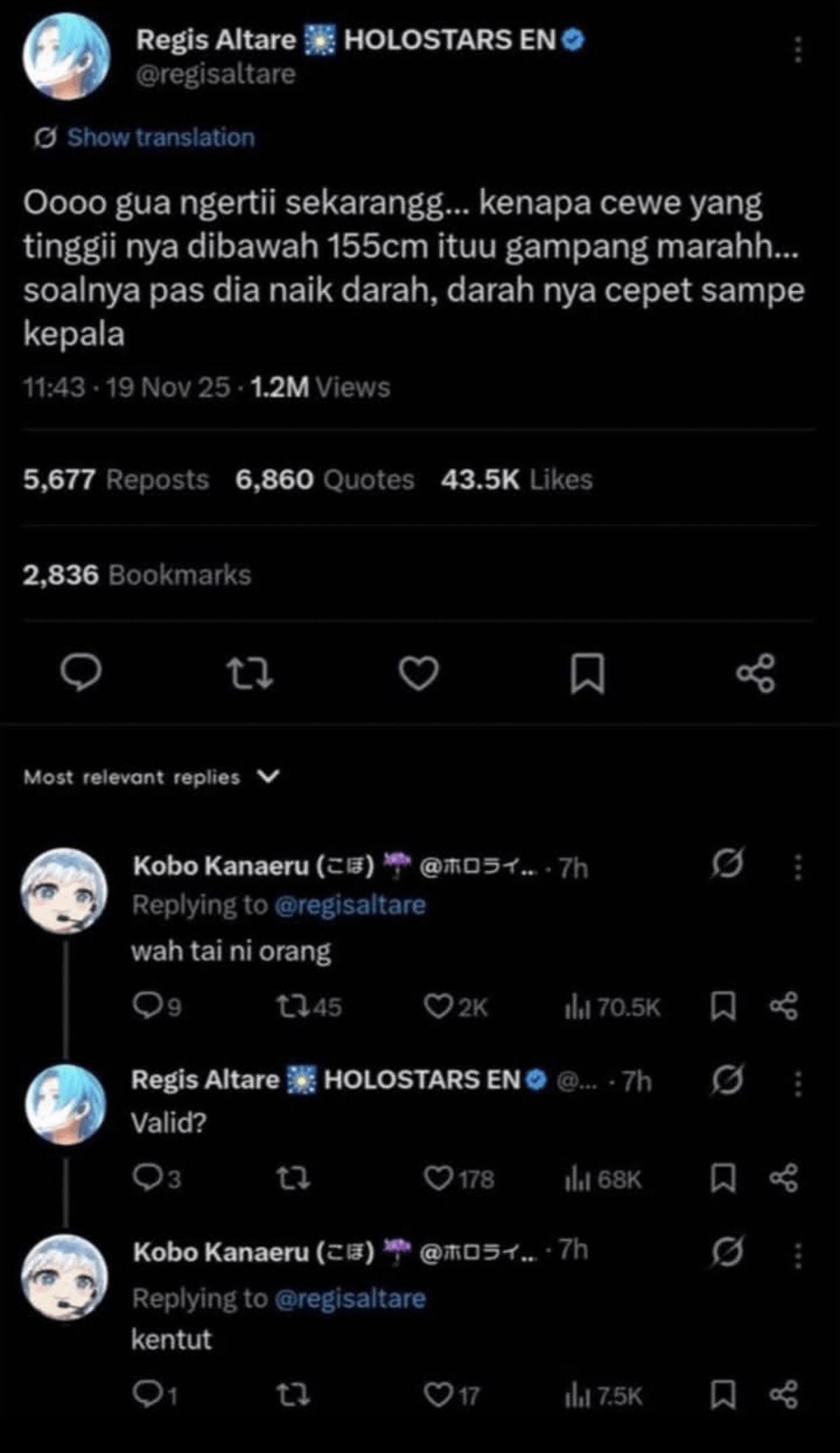Screen dimensions: 840x1453
Task: Like Kobo's "wah tai ni orang" reply
Action: click(438, 1007)
